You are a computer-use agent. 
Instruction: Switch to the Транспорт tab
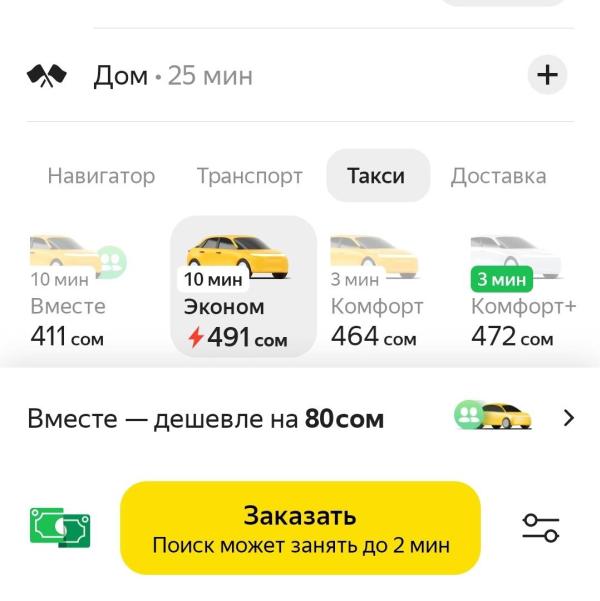249,177
